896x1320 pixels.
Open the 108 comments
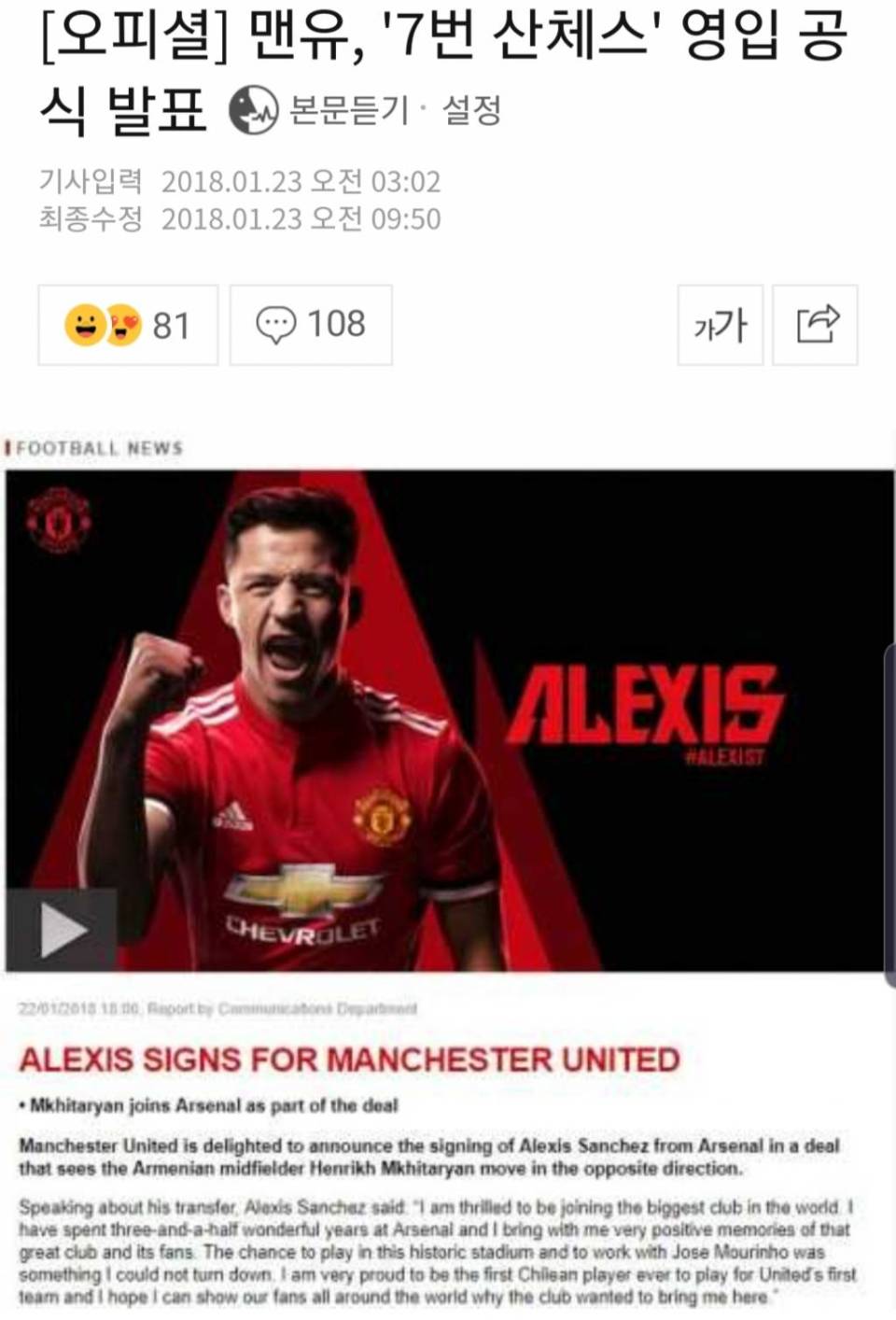(x=311, y=325)
